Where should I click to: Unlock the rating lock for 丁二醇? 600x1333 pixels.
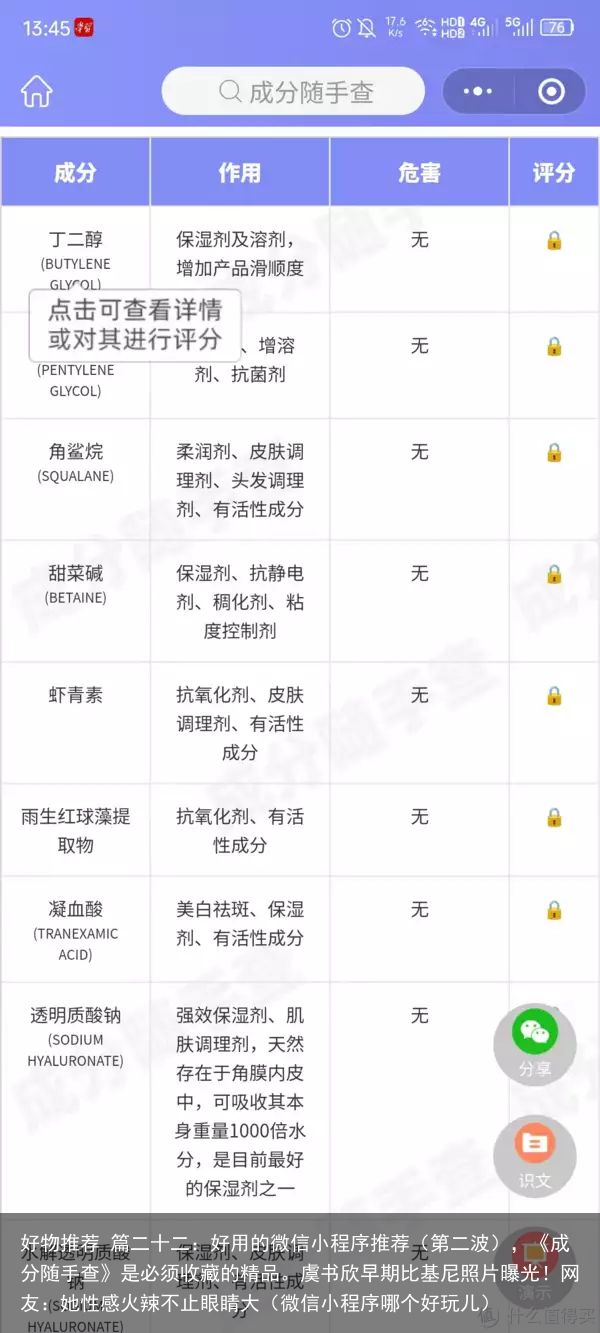point(554,241)
